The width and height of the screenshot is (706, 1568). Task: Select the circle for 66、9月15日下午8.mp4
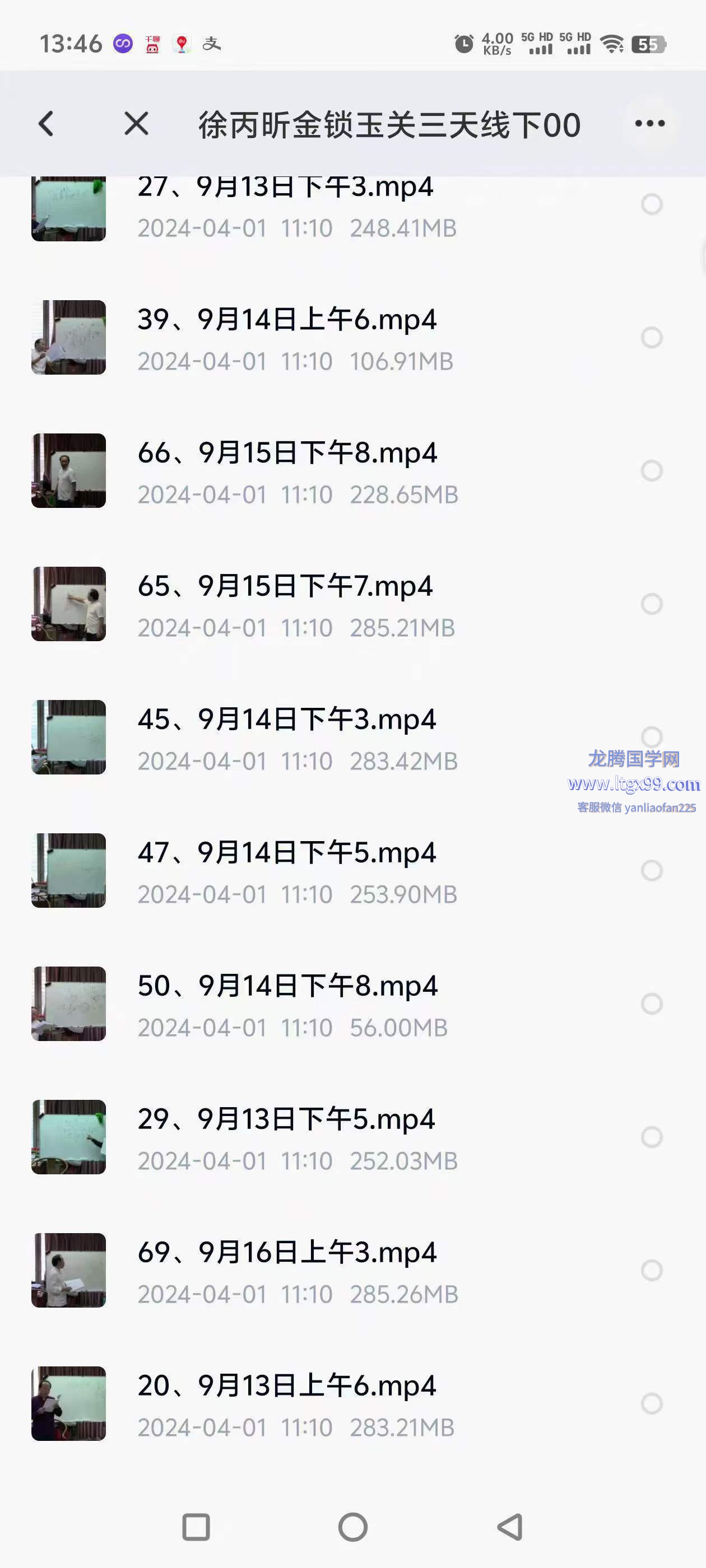pyautogui.click(x=651, y=470)
